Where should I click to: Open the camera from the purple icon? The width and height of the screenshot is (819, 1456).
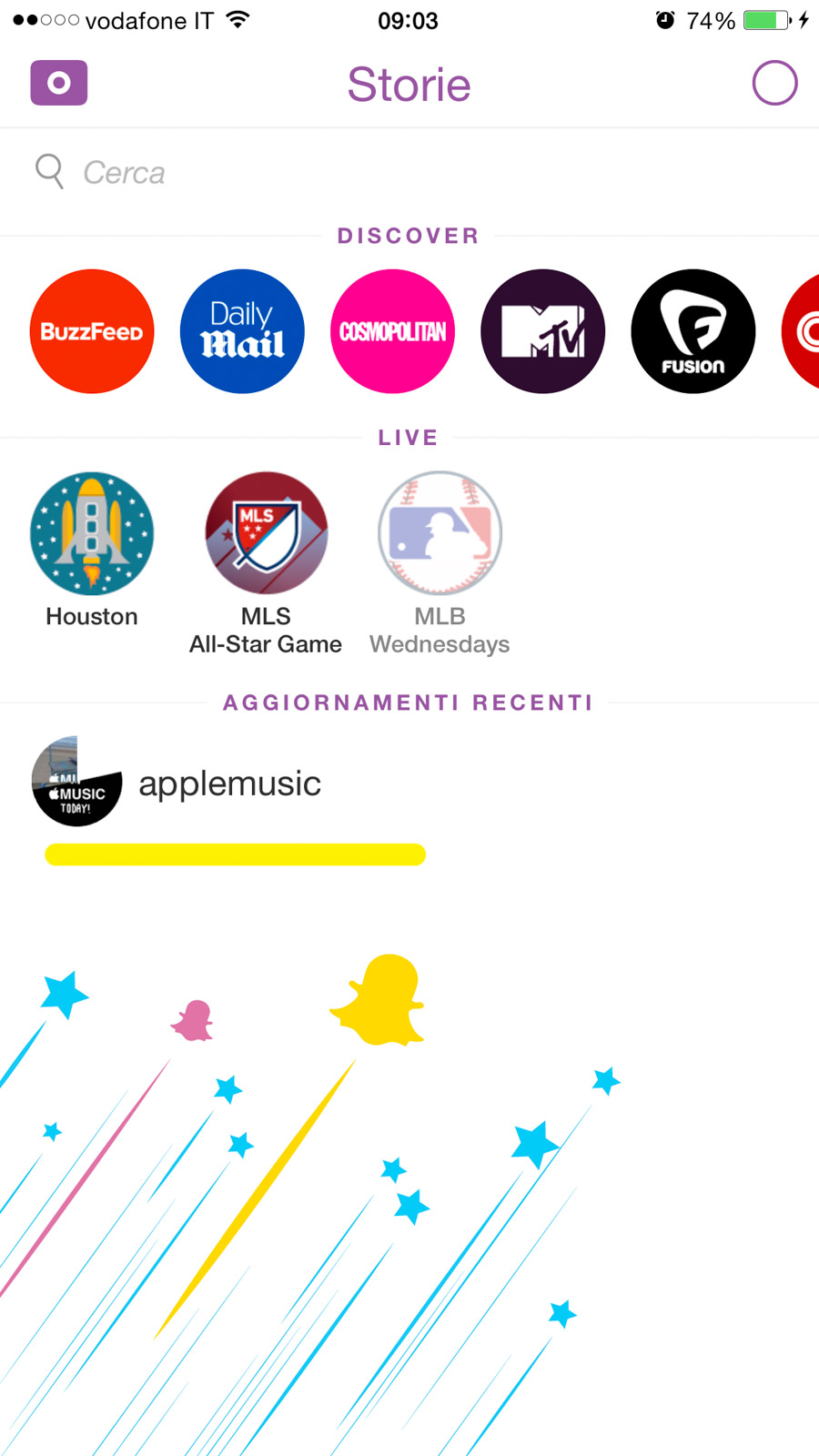coord(59,83)
